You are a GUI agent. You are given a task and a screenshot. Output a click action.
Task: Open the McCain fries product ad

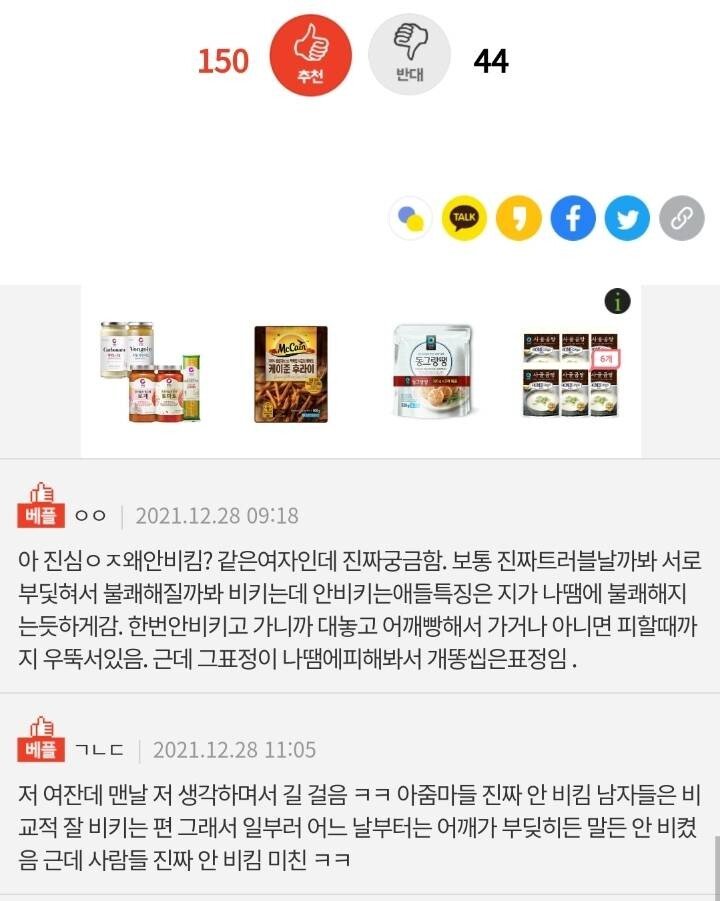tap(290, 373)
